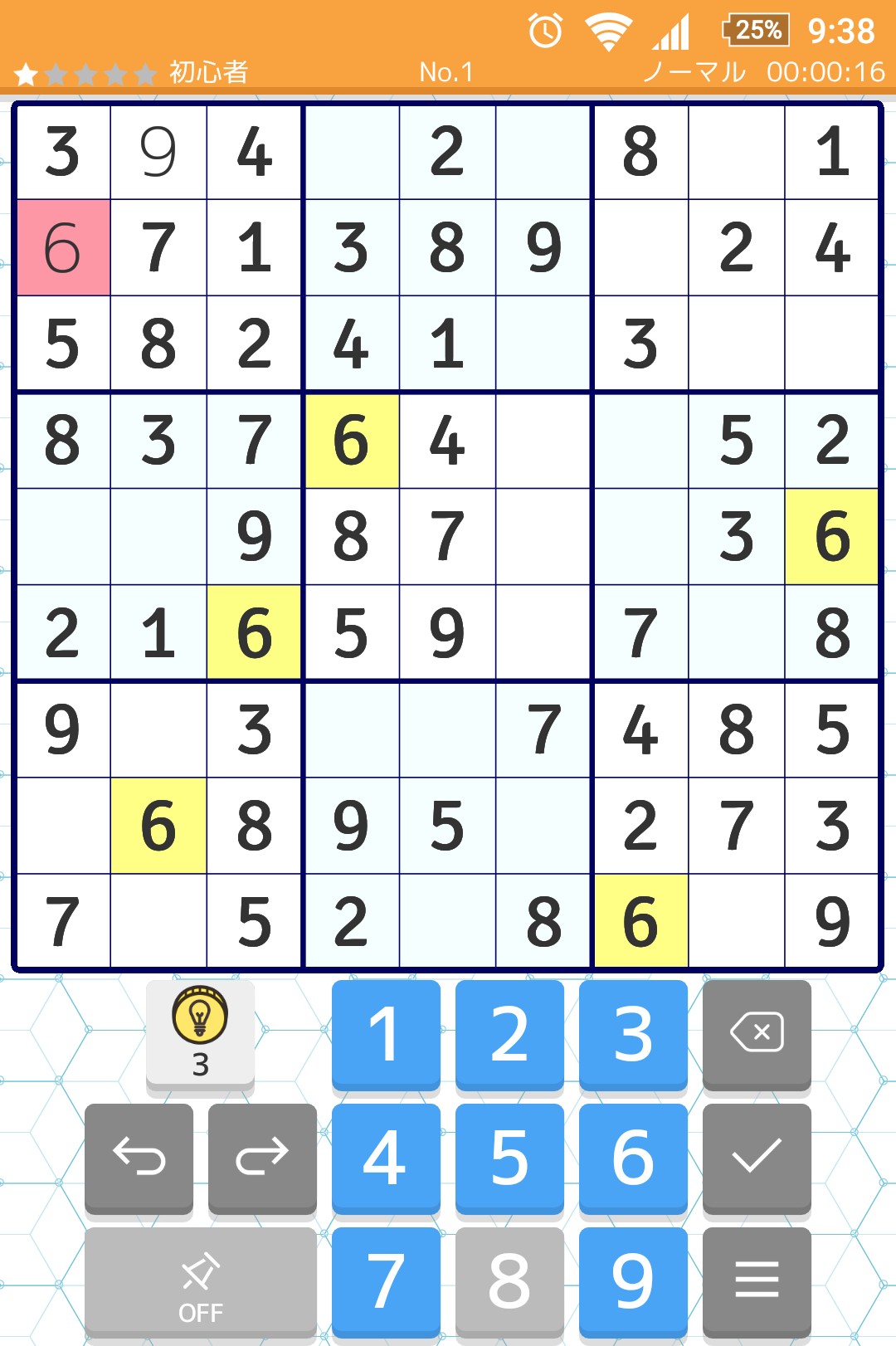Enter number 5 from the keypad
This screenshot has width=896, height=1346.
(x=509, y=1156)
